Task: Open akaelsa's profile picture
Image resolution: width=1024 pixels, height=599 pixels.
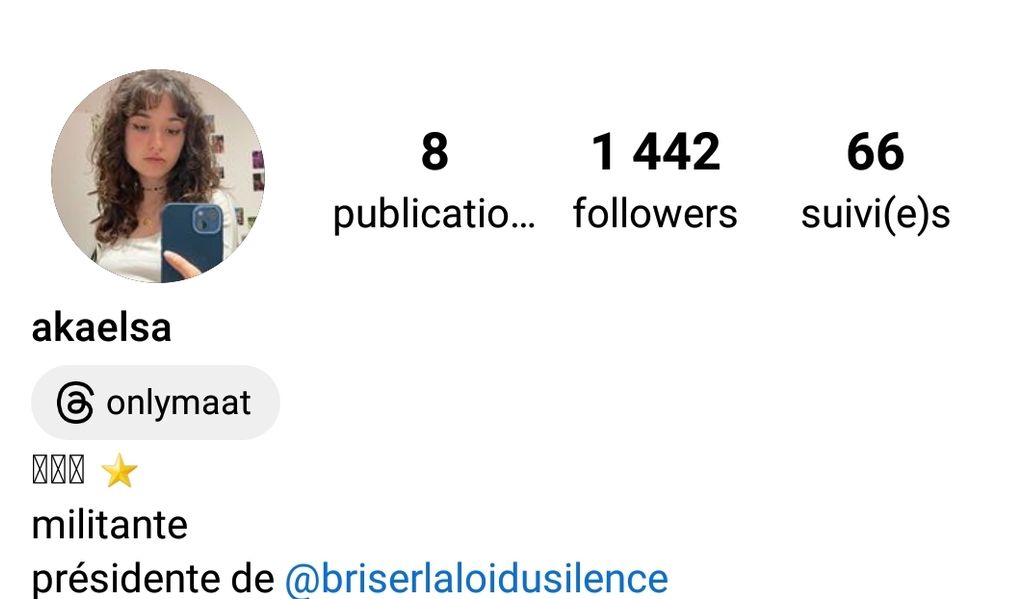Action: pyautogui.click(x=158, y=176)
